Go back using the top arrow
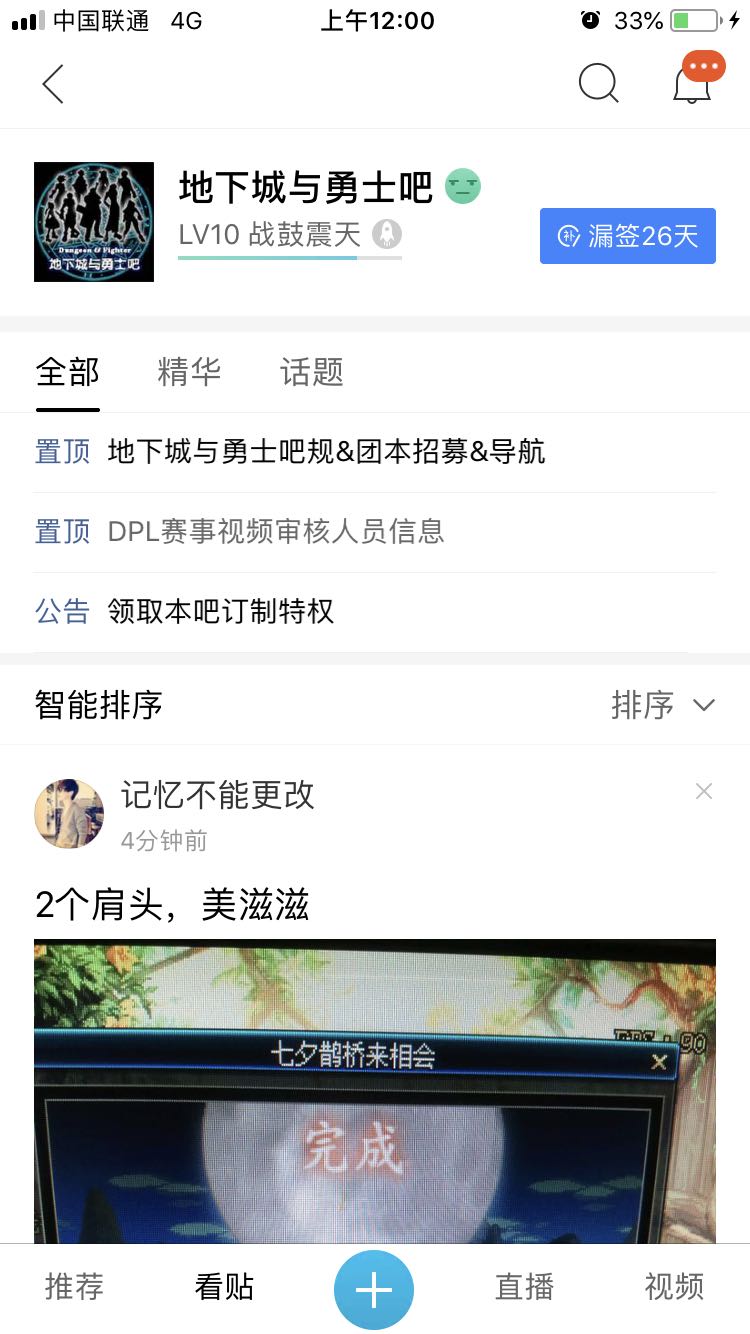Viewport: 750px width, 1334px height. pyautogui.click(x=54, y=84)
